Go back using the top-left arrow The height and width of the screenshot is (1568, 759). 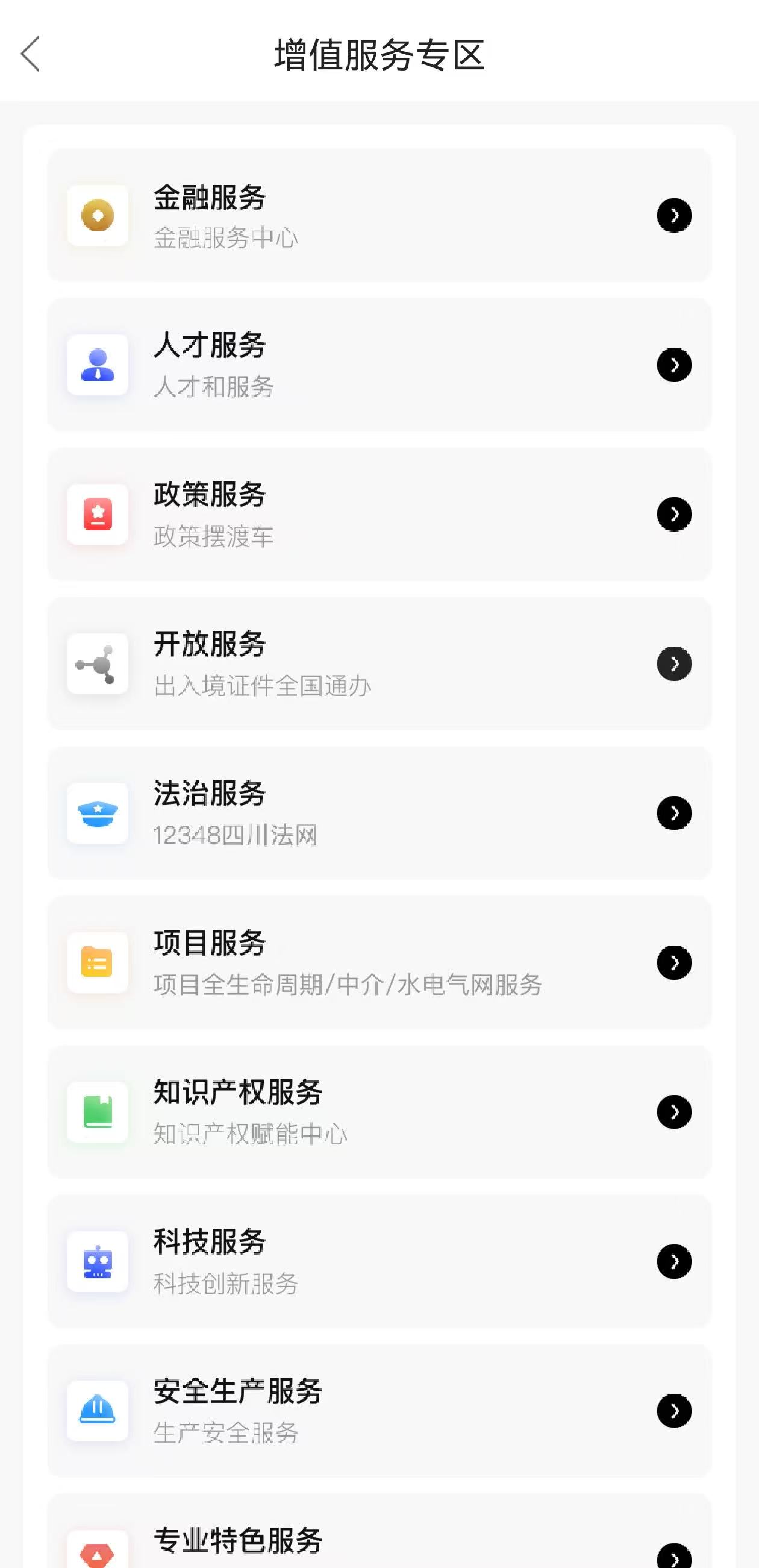[31, 54]
